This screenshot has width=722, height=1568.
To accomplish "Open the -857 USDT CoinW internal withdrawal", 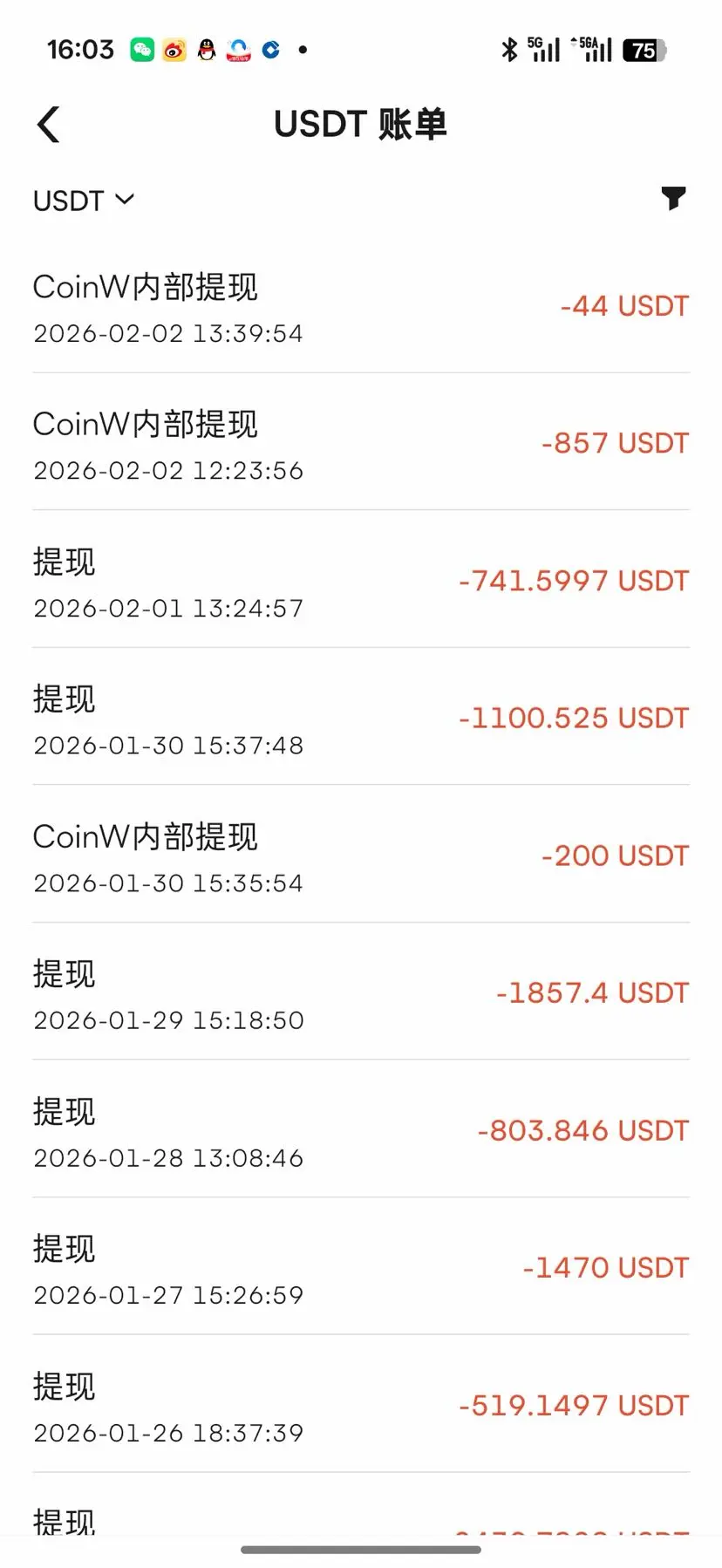I will point(361,445).
